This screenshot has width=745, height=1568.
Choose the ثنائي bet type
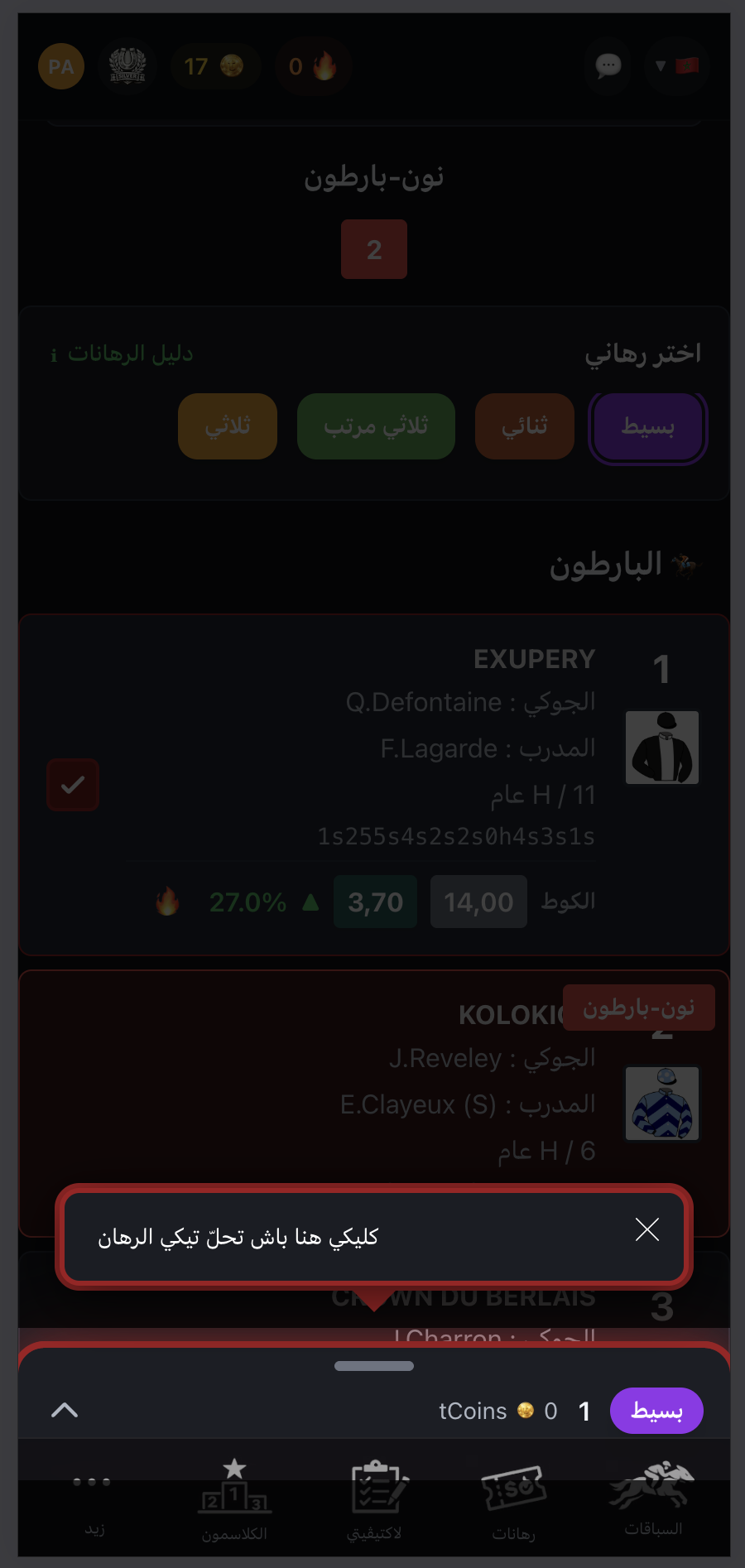coord(524,427)
